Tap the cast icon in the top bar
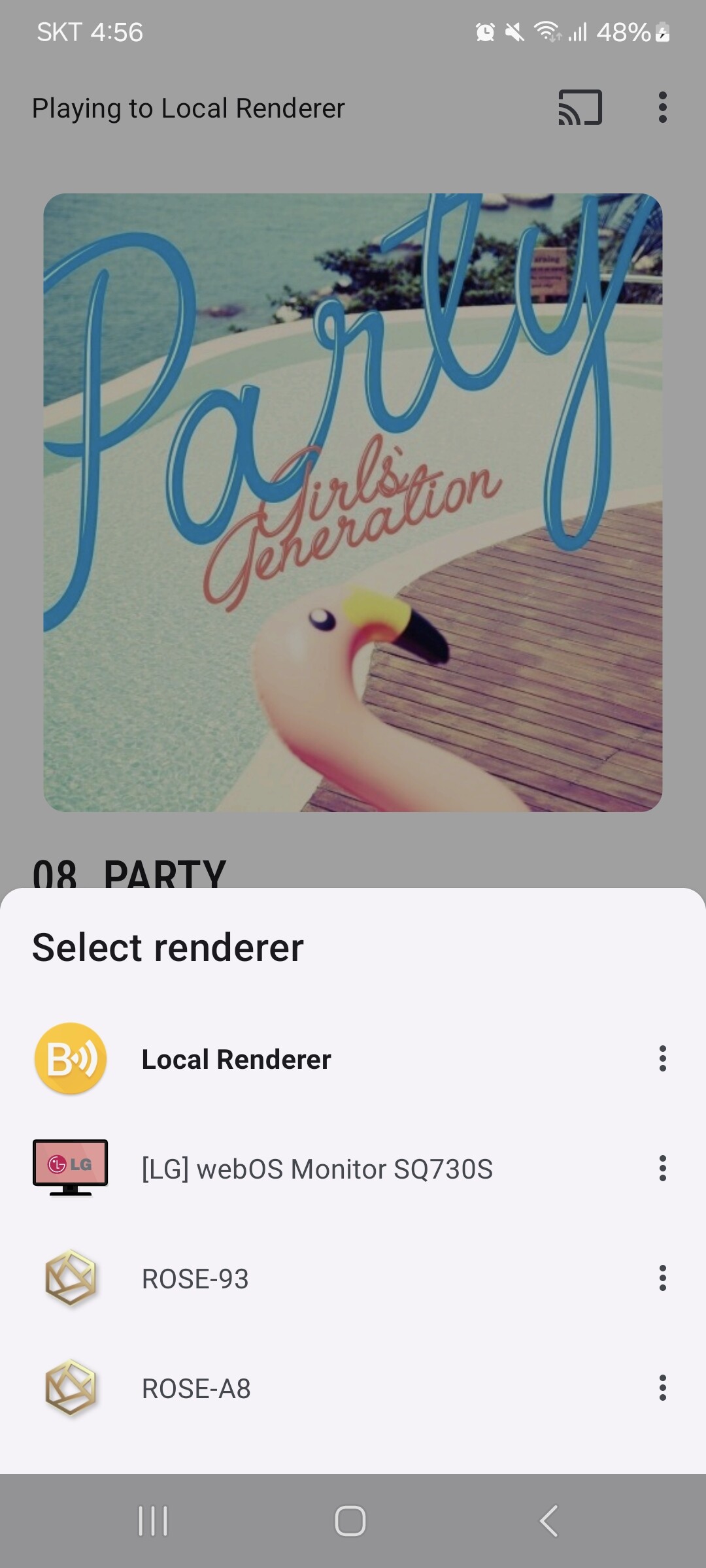This screenshot has height=1568, width=706. (580, 107)
